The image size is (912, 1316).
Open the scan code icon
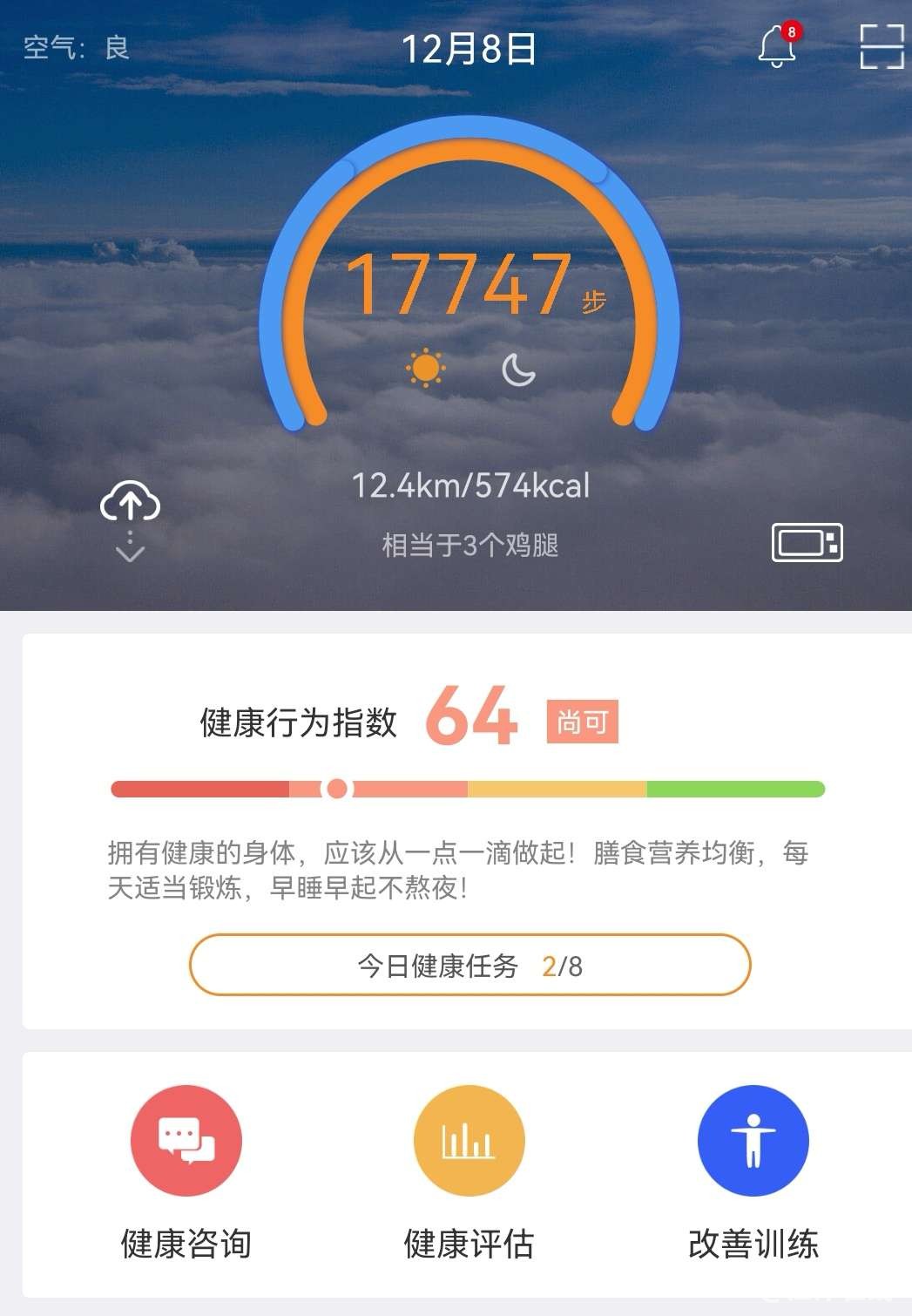coord(882,47)
